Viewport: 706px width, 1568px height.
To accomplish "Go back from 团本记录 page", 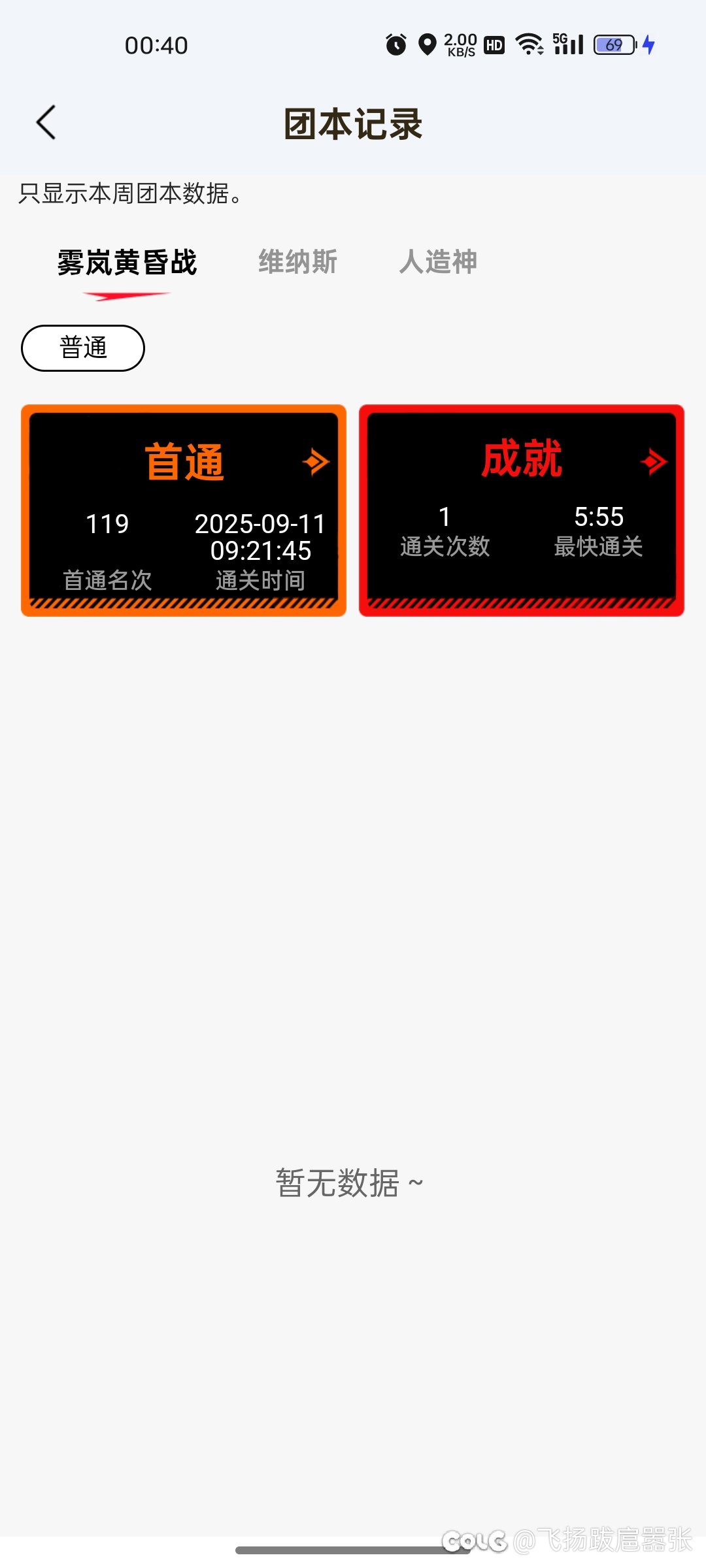I will [46, 123].
